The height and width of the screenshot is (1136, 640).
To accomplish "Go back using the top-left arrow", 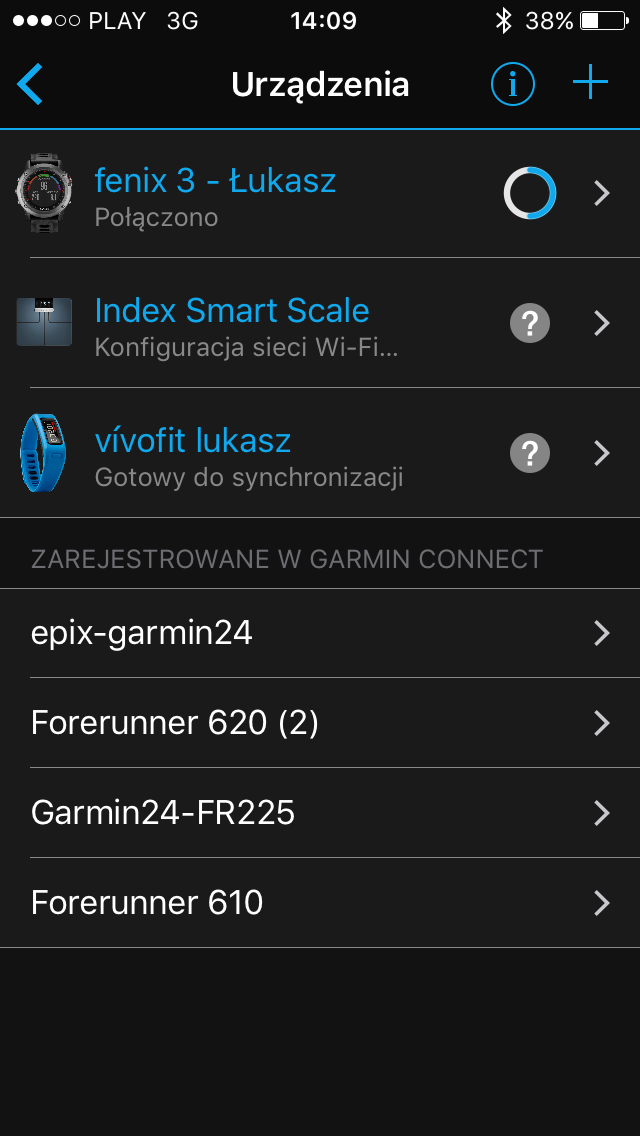I will pyautogui.click(x=30, y=84).
